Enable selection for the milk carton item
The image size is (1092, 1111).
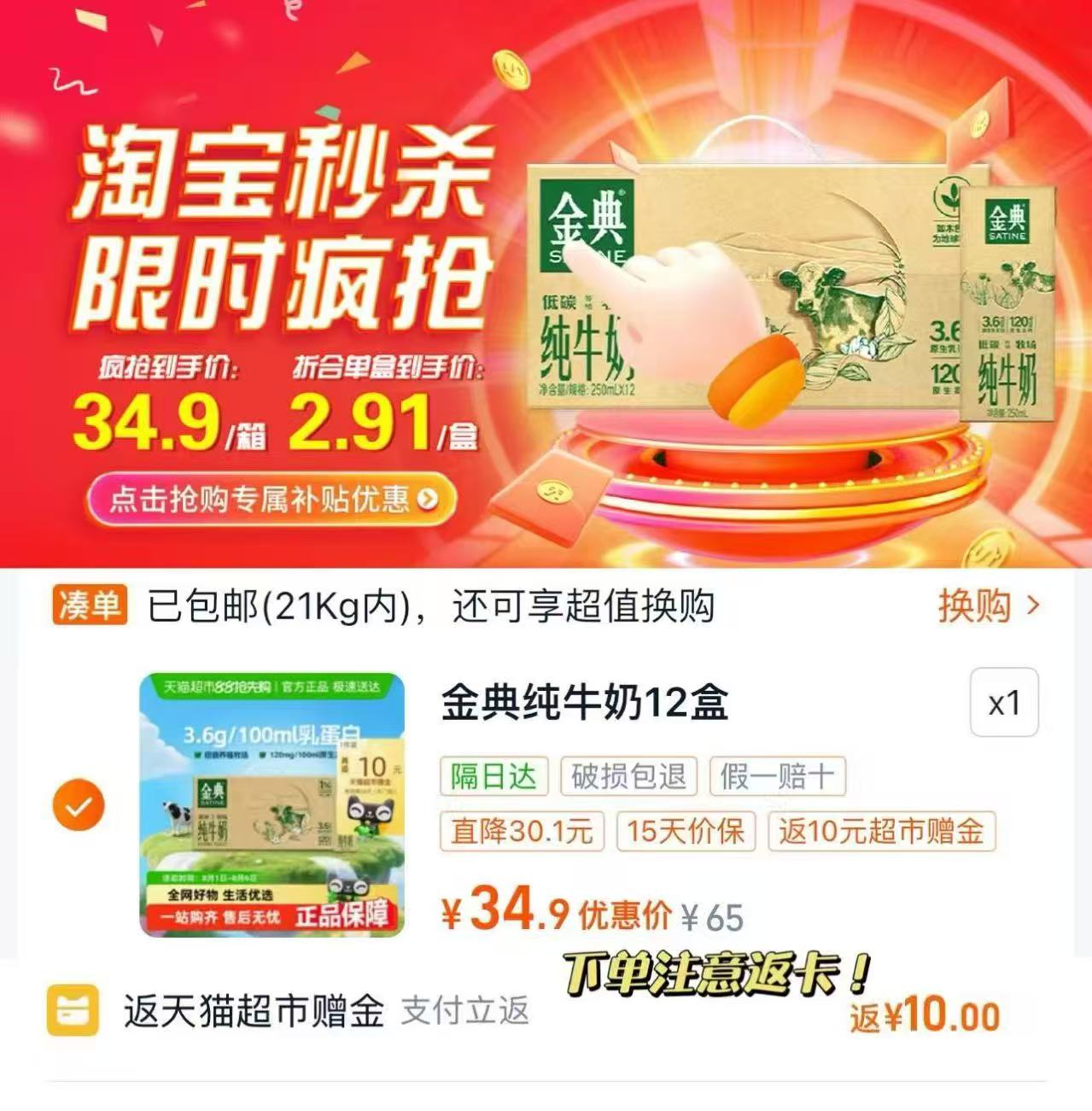78,803
